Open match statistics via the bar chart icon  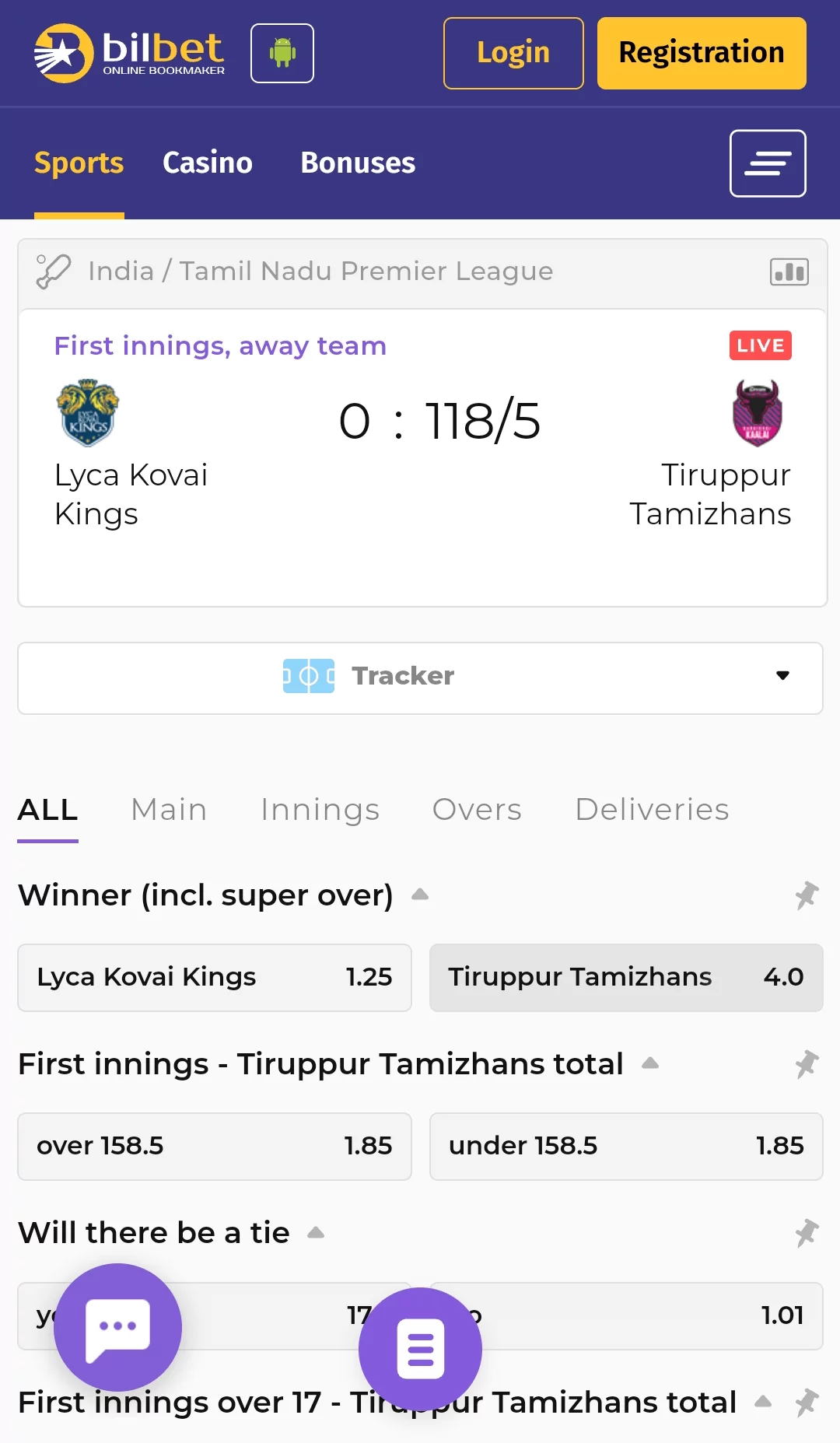coord(789,271)
